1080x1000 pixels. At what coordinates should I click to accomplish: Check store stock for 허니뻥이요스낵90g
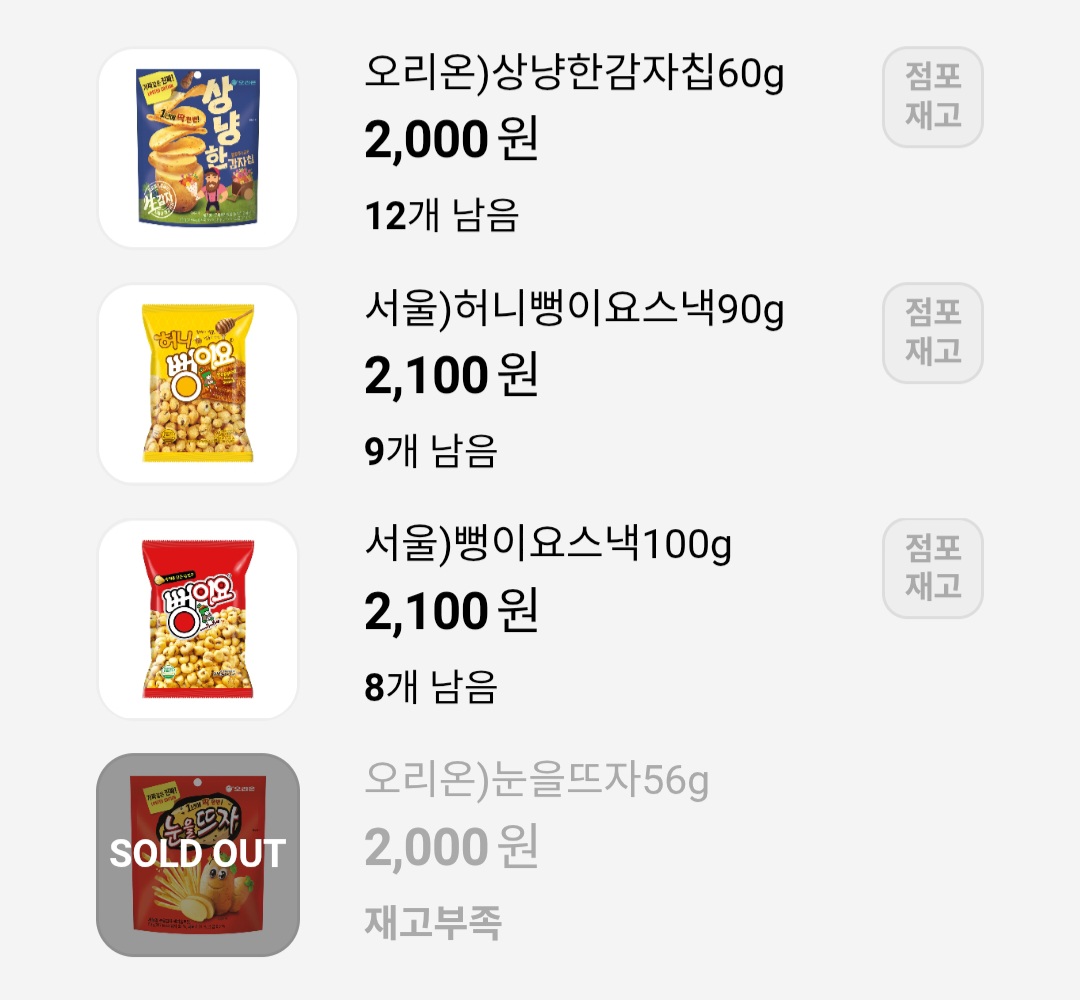pos(932,333)
